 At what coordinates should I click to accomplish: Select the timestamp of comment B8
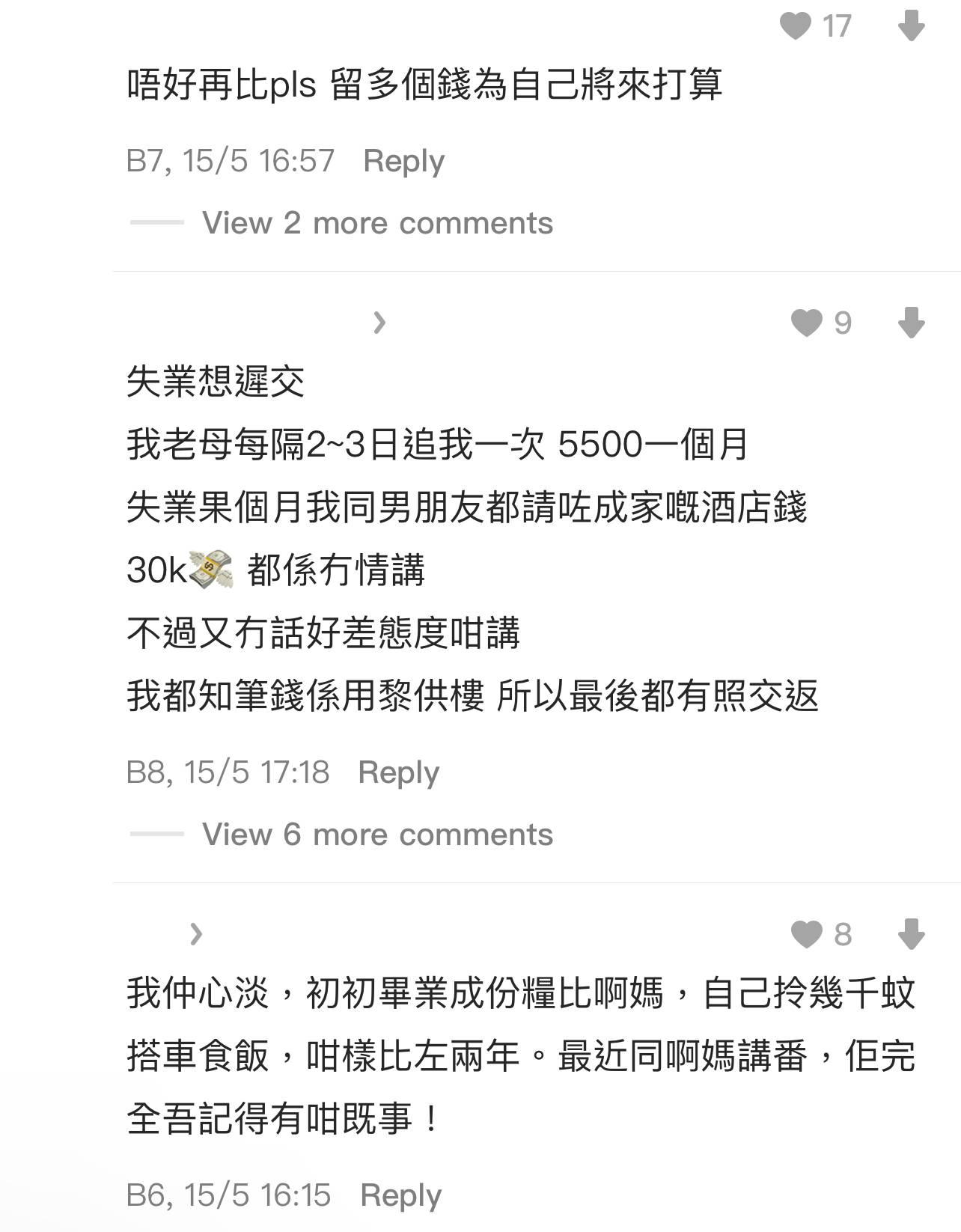pyautogui.click(x=240, y=771)
